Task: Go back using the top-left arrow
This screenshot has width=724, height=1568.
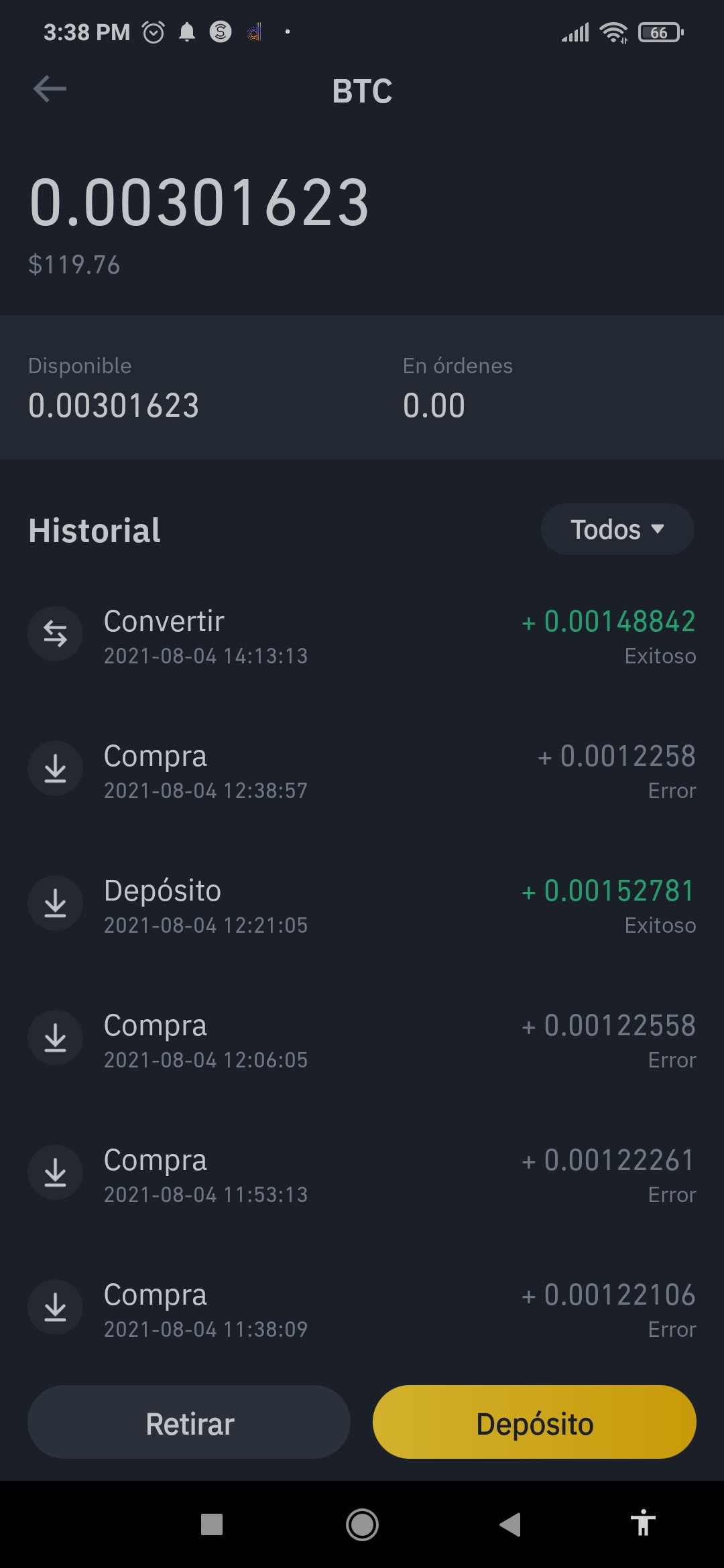Action: pos(50,89)
